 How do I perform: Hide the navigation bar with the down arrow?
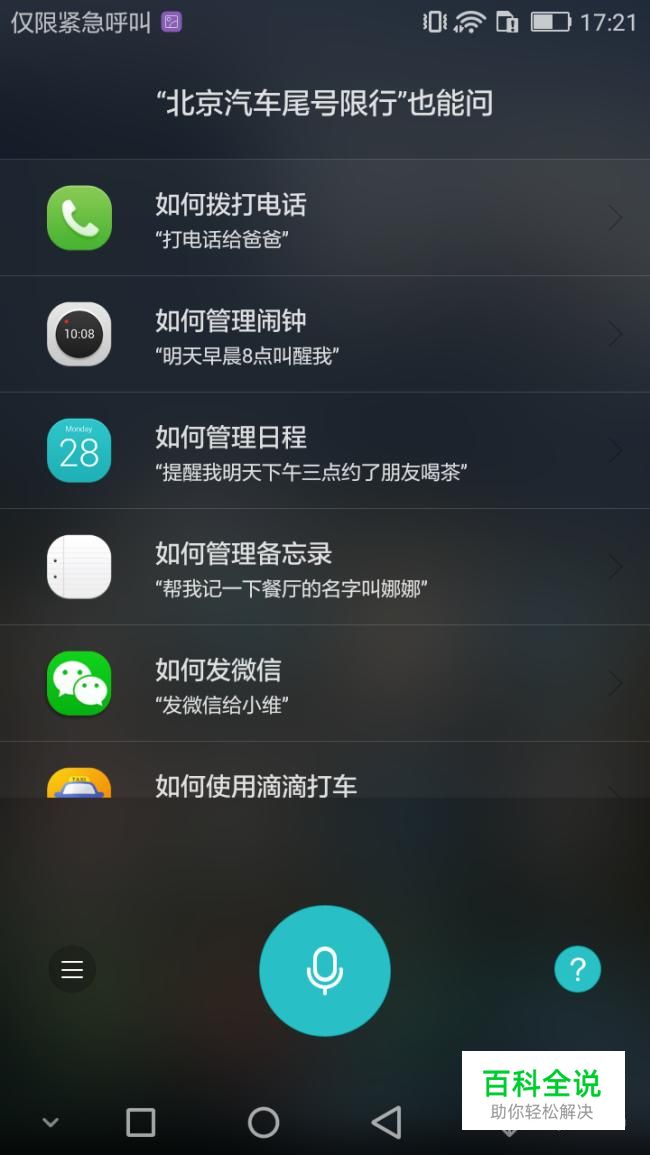(x=50, y=1123)
